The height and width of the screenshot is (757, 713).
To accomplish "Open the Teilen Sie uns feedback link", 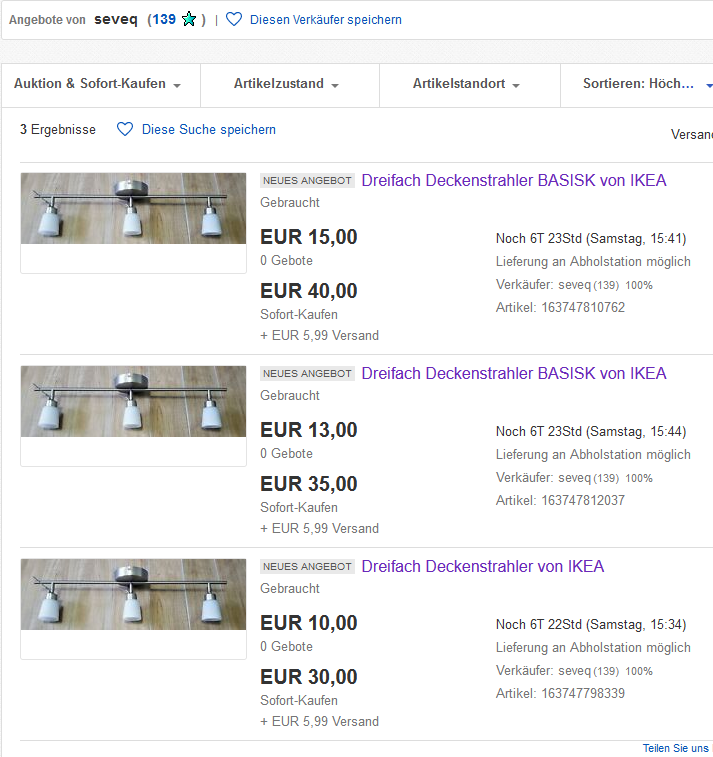I will [x=676, y=748].
